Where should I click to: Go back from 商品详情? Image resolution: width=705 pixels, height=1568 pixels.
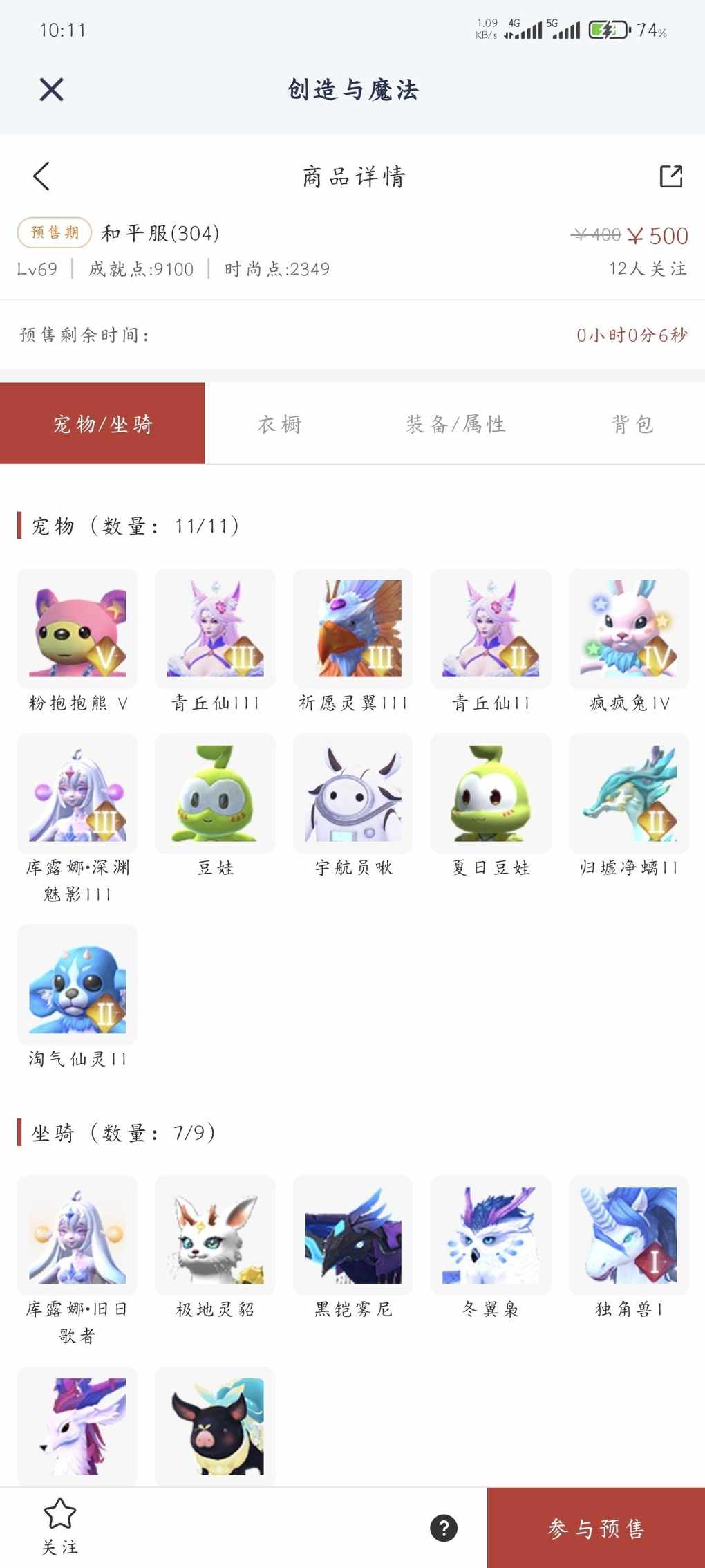pyautogui.click(x=41, y=176)
